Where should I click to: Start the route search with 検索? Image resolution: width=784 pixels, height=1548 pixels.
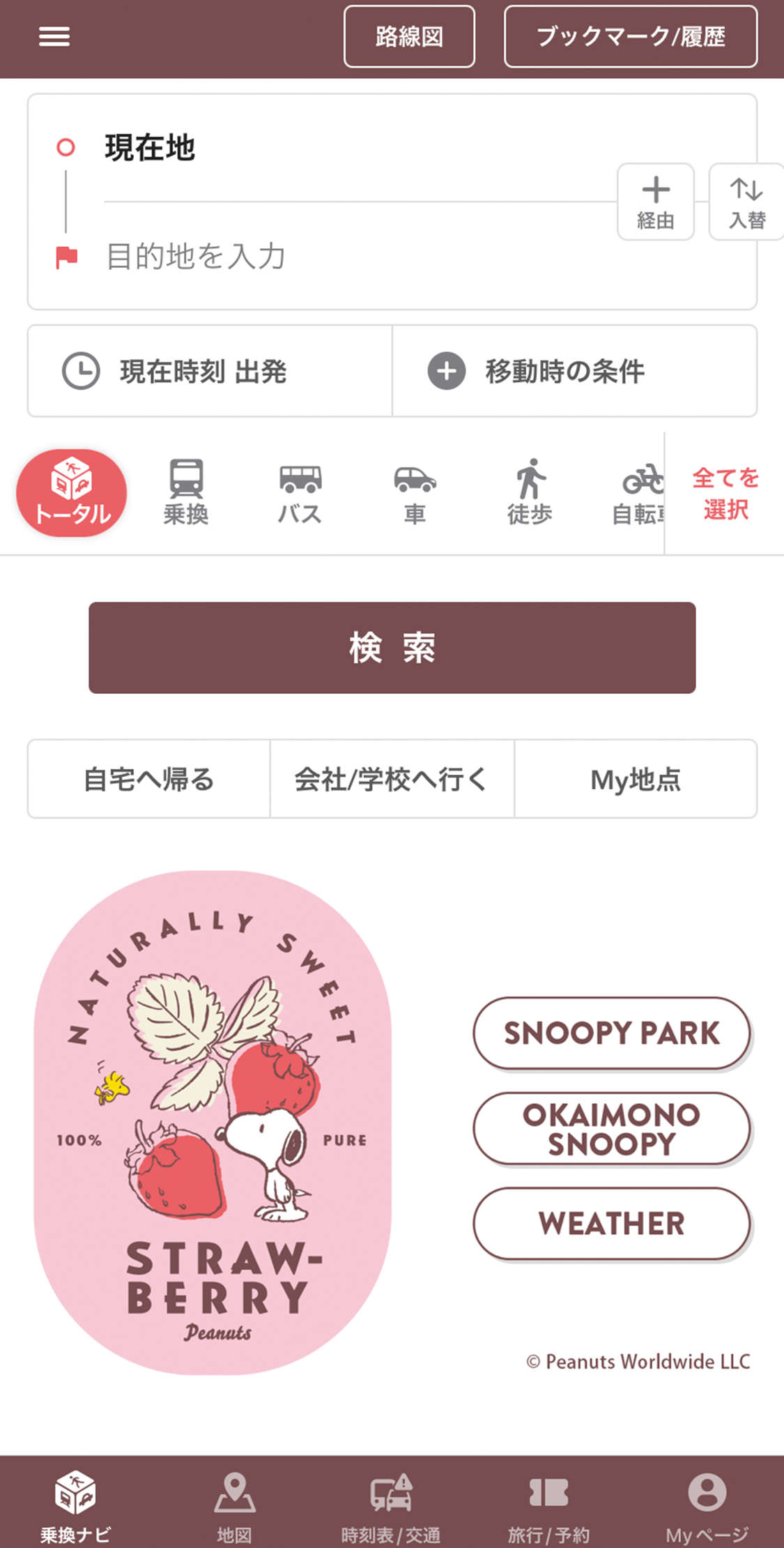tap(392, 648)
